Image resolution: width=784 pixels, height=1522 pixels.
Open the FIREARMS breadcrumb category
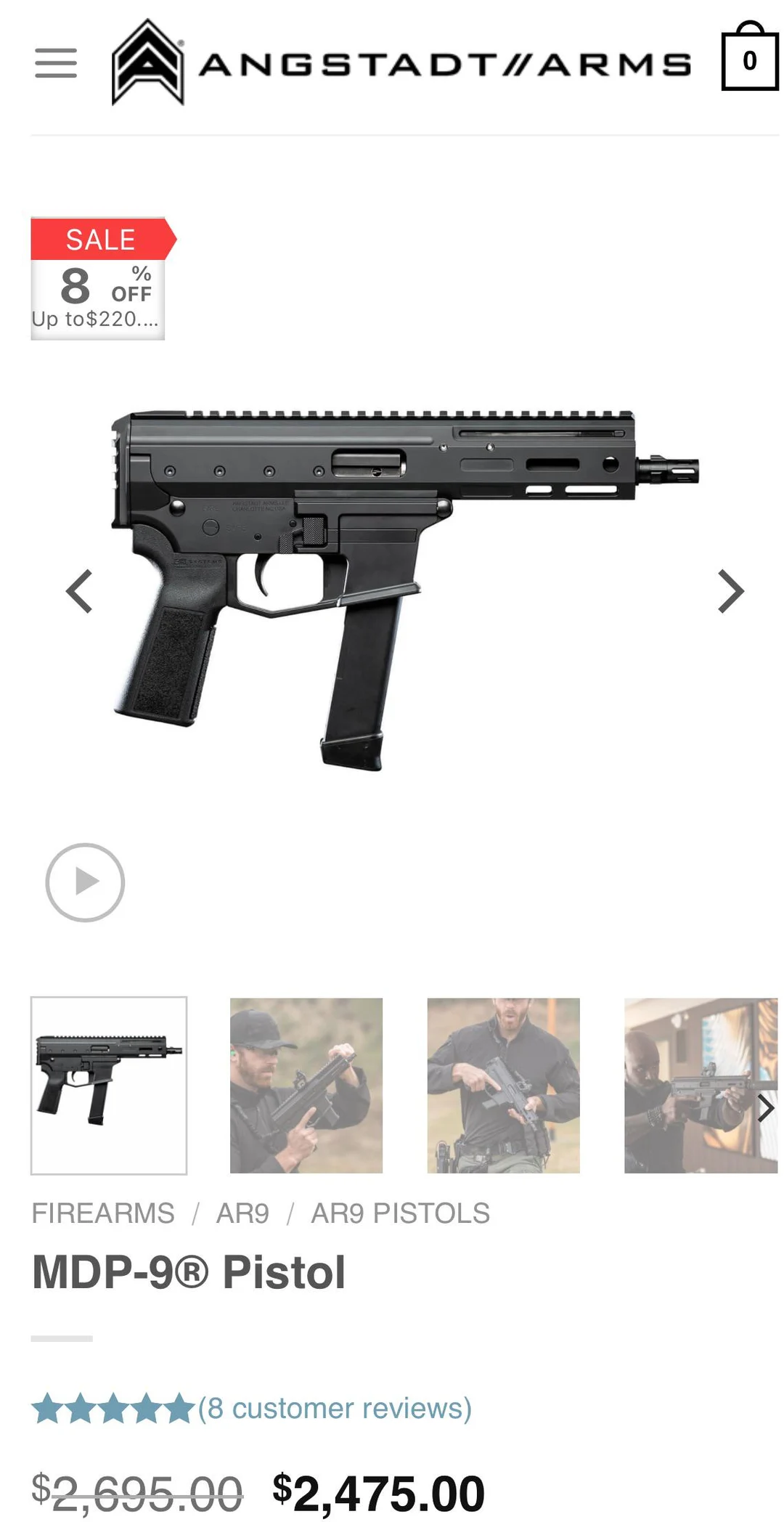[x=103, y=1213]
